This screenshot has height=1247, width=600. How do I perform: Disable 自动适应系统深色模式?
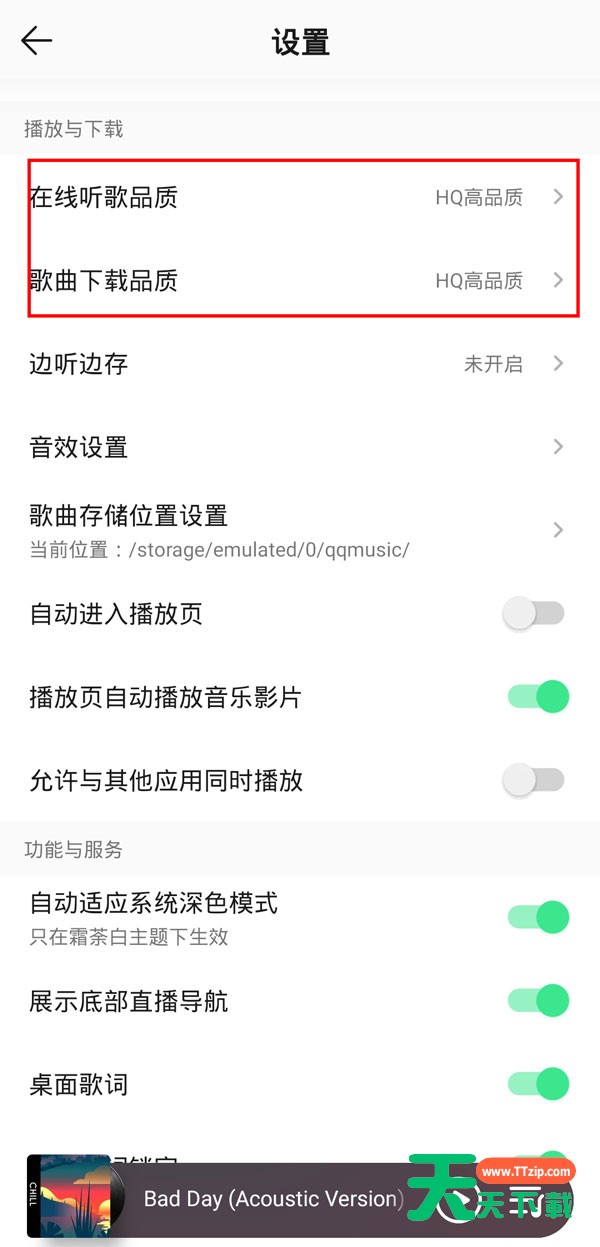(x=539, y=917)
